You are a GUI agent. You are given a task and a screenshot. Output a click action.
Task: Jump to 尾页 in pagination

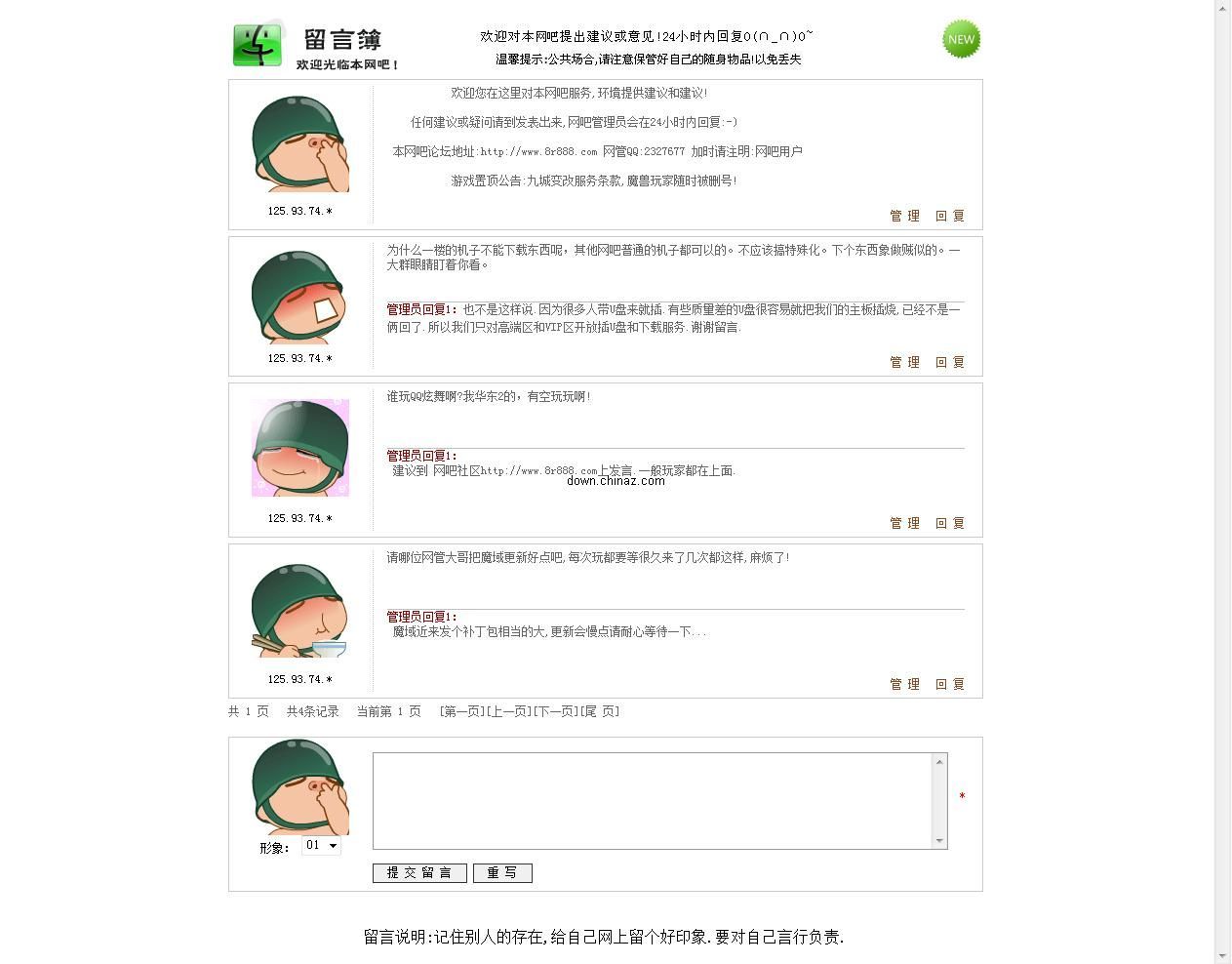tap(600, 711)
